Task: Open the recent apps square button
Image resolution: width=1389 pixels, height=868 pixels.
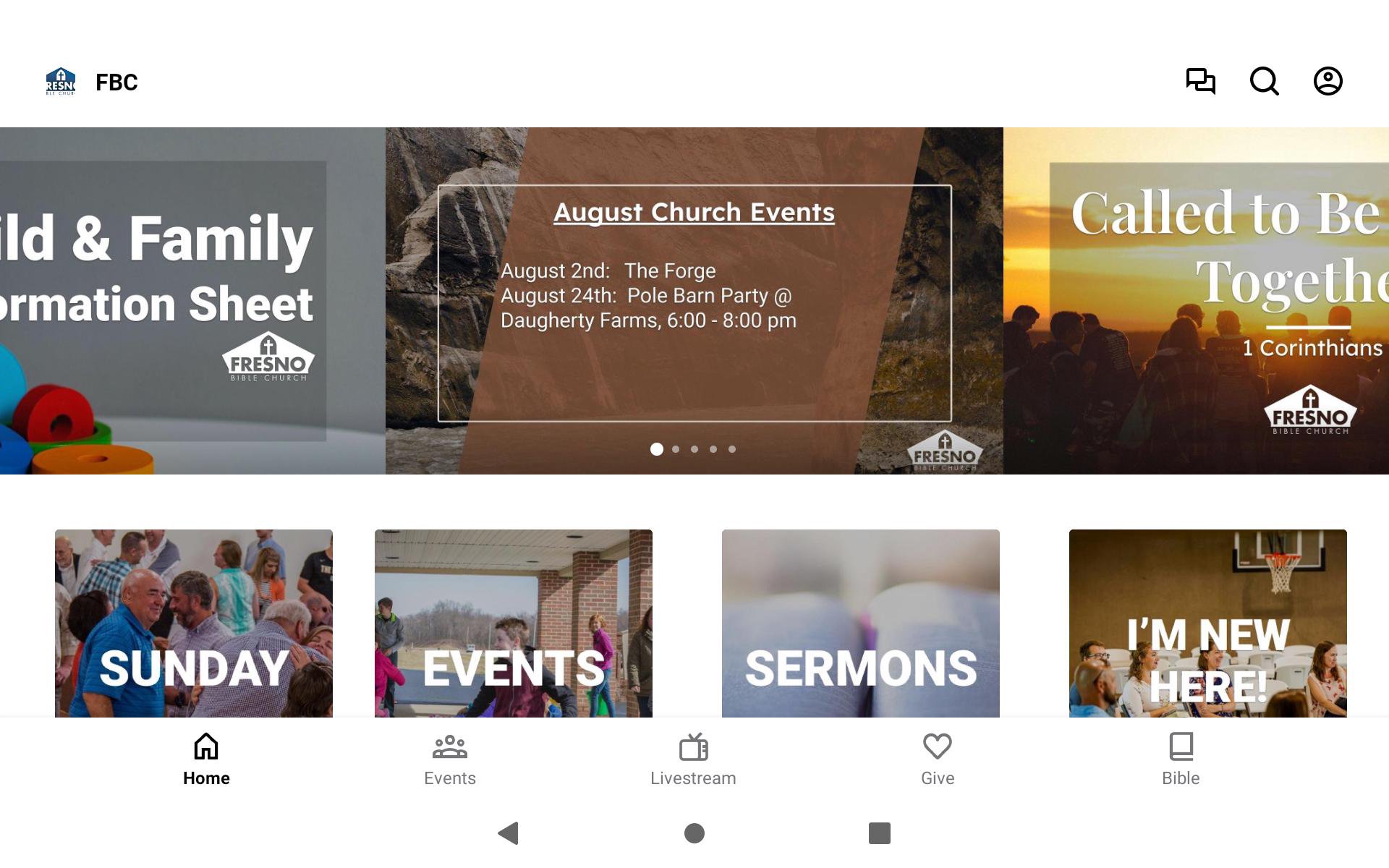Action: (x=879, y=833)
